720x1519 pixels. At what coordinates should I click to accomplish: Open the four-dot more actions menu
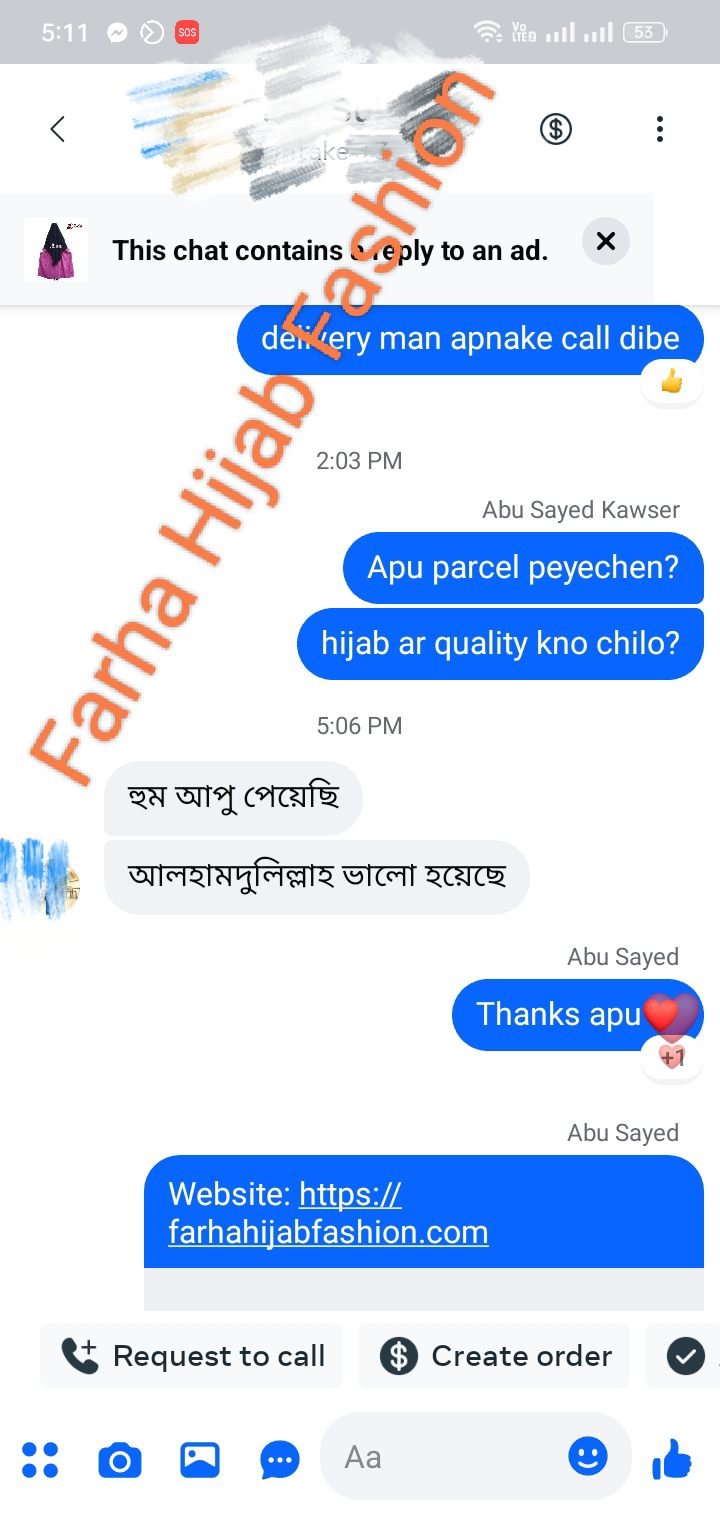(x=40, y=1459)
